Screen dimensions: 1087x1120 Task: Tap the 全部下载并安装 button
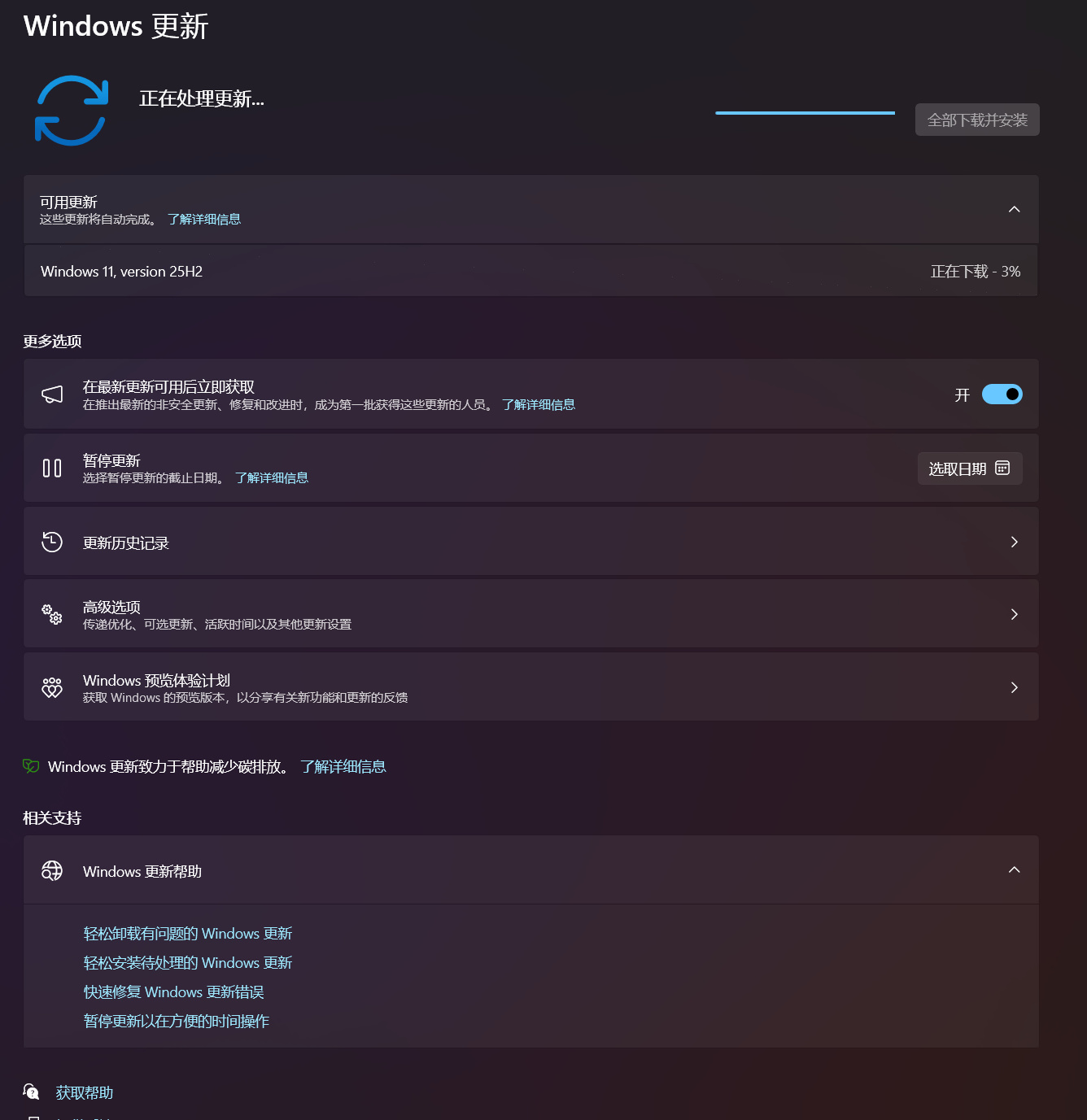(x=977, y=120)
